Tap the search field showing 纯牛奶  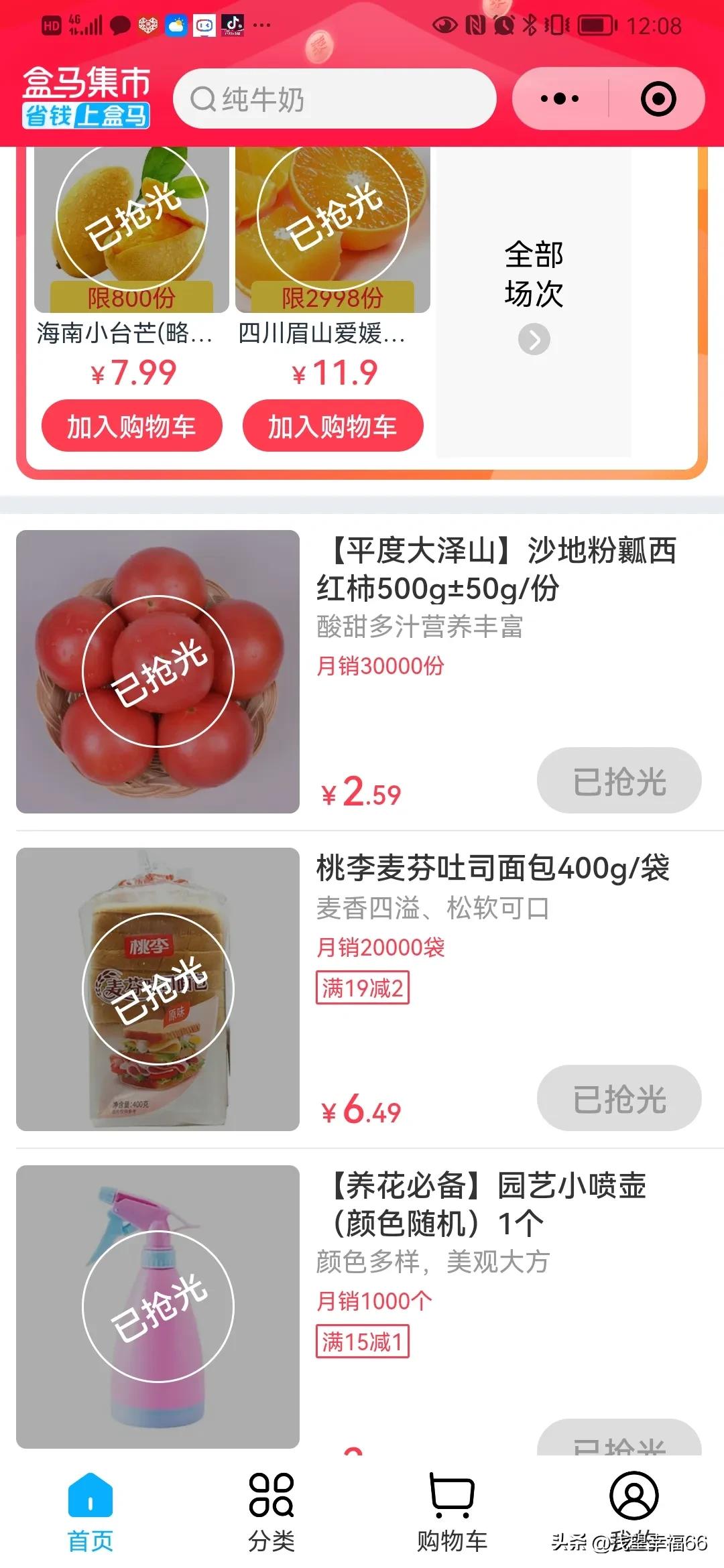coord(335,101)
